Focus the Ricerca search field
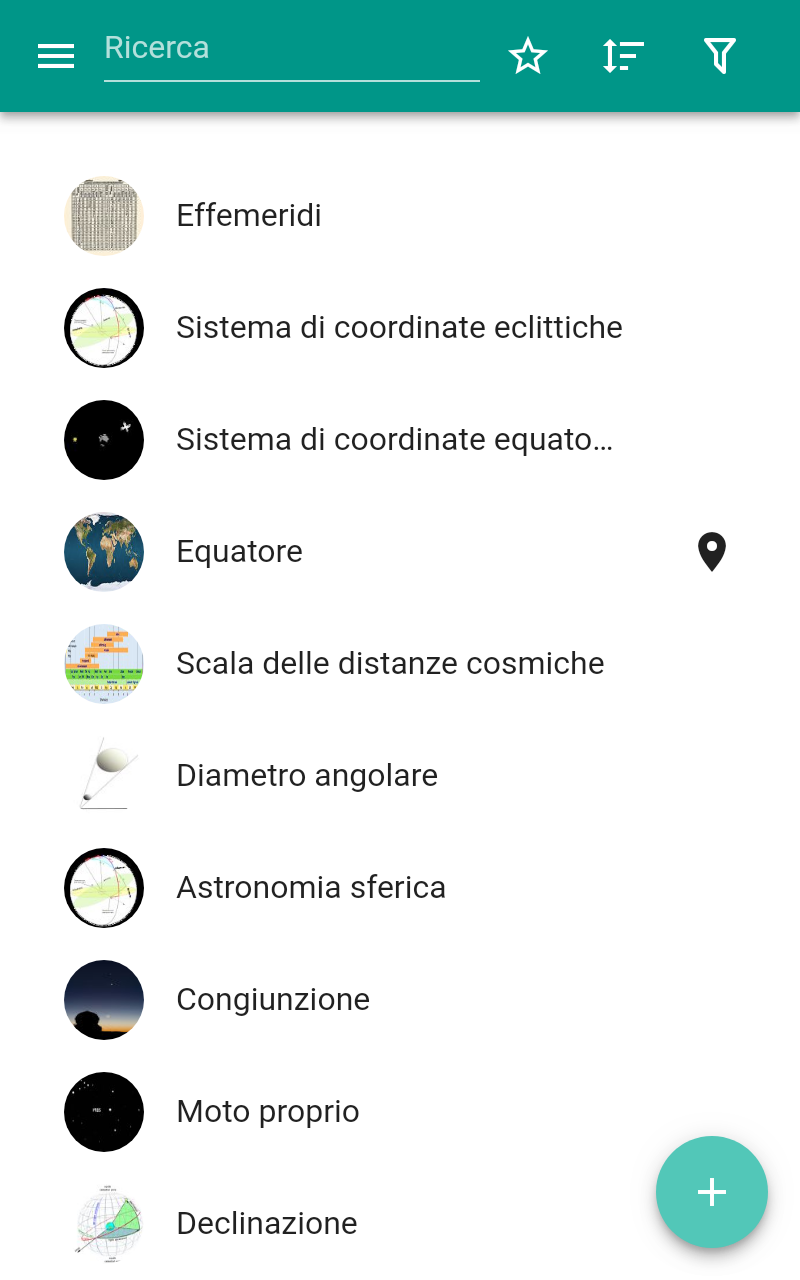This screenshot has height=1280, width=800. tap(290, 50)
